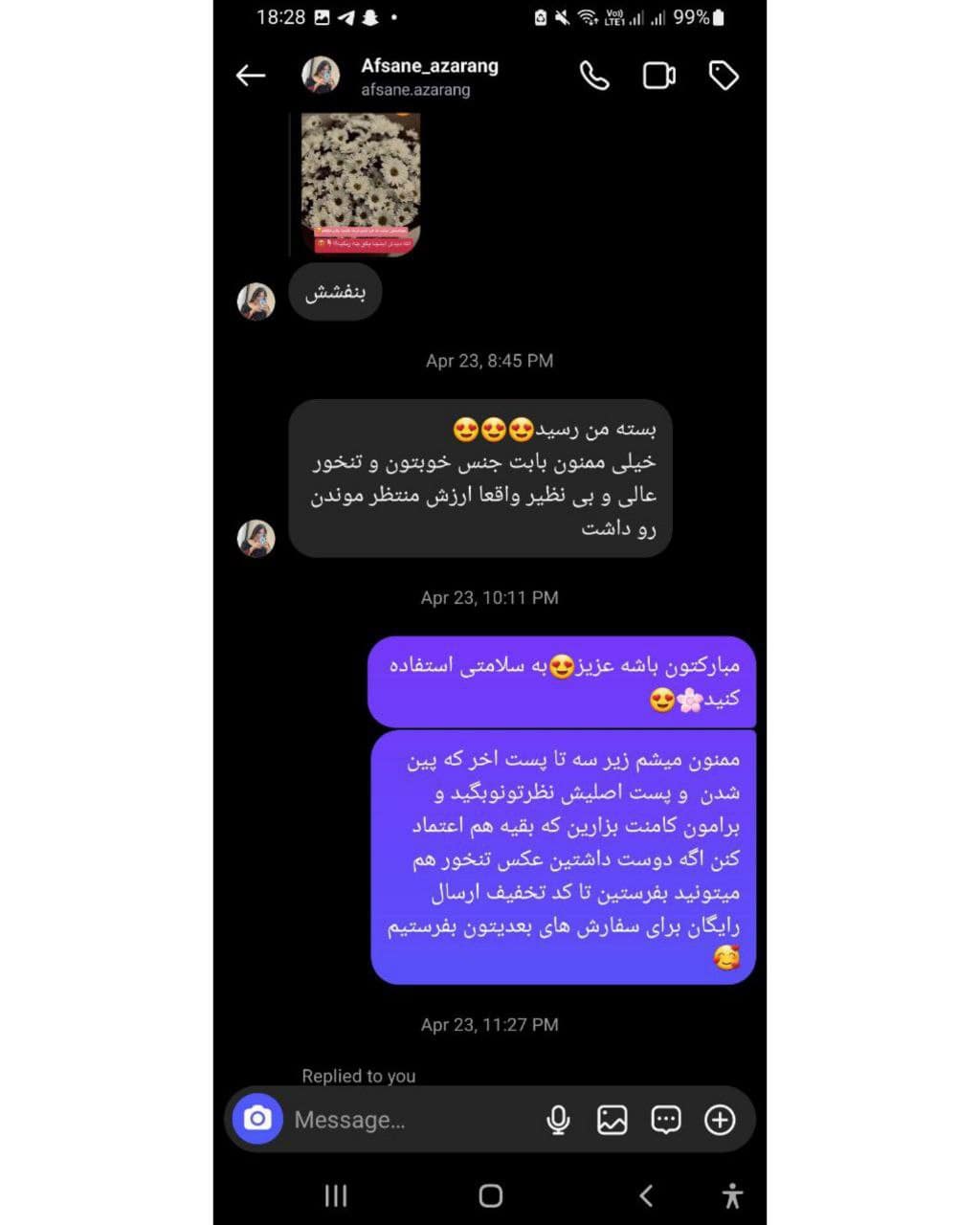980x1225 pixels.
Task: Open Afsane_azarang's profile from the header
Action: click(428, 76)
